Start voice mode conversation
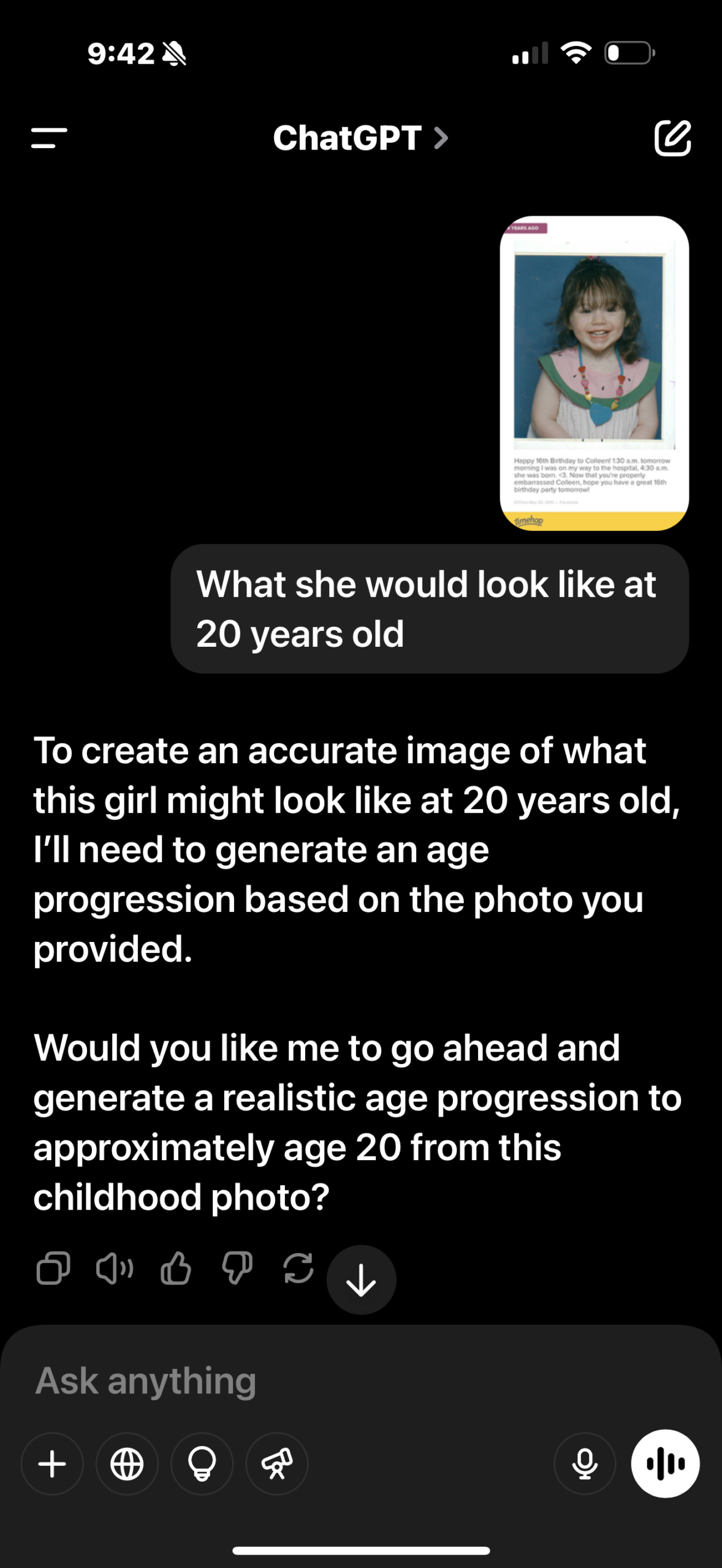722x1568 pixels. pyautogui.click(x=665, y=1464)
